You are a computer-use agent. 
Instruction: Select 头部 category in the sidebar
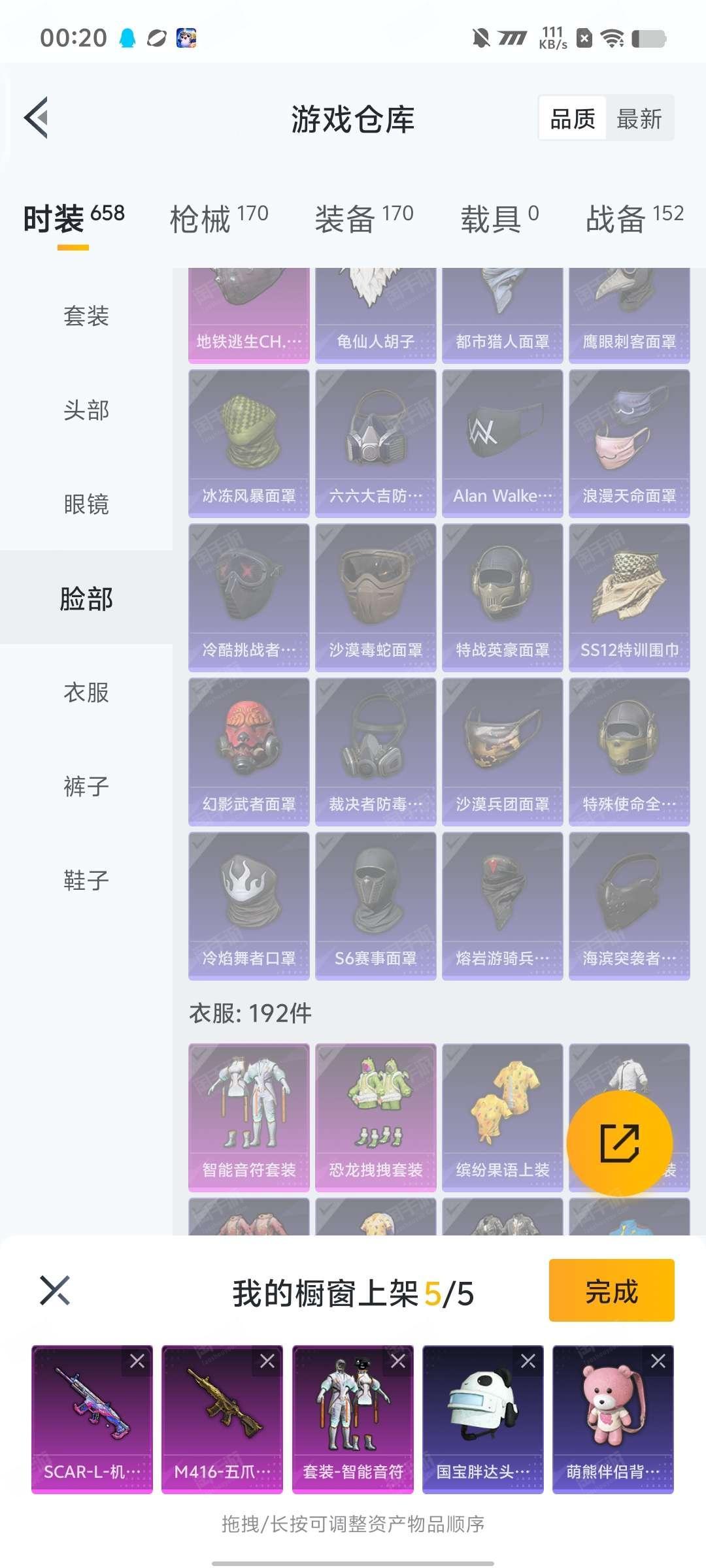coord(86,410)
